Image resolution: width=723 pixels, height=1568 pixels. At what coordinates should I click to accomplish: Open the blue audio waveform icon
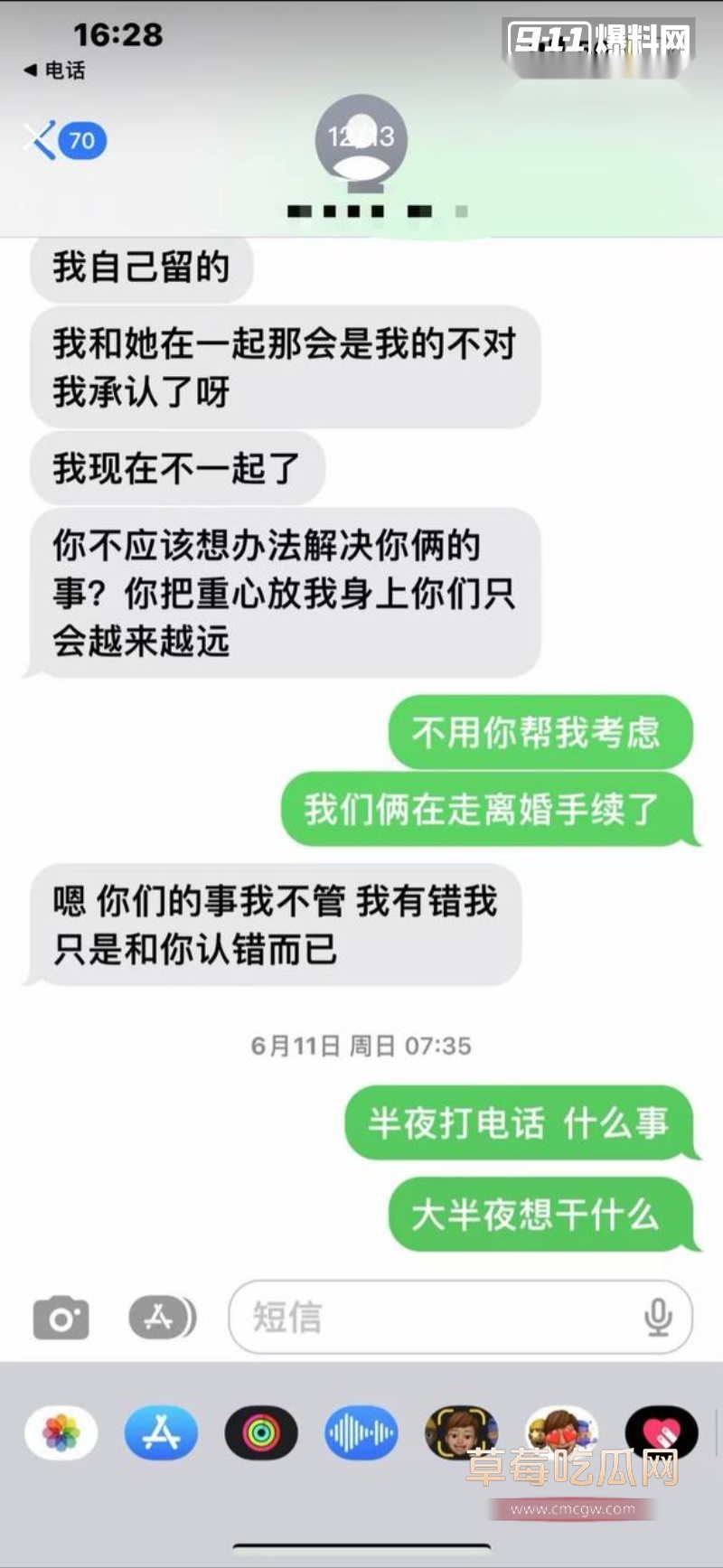pos(361,1432)
